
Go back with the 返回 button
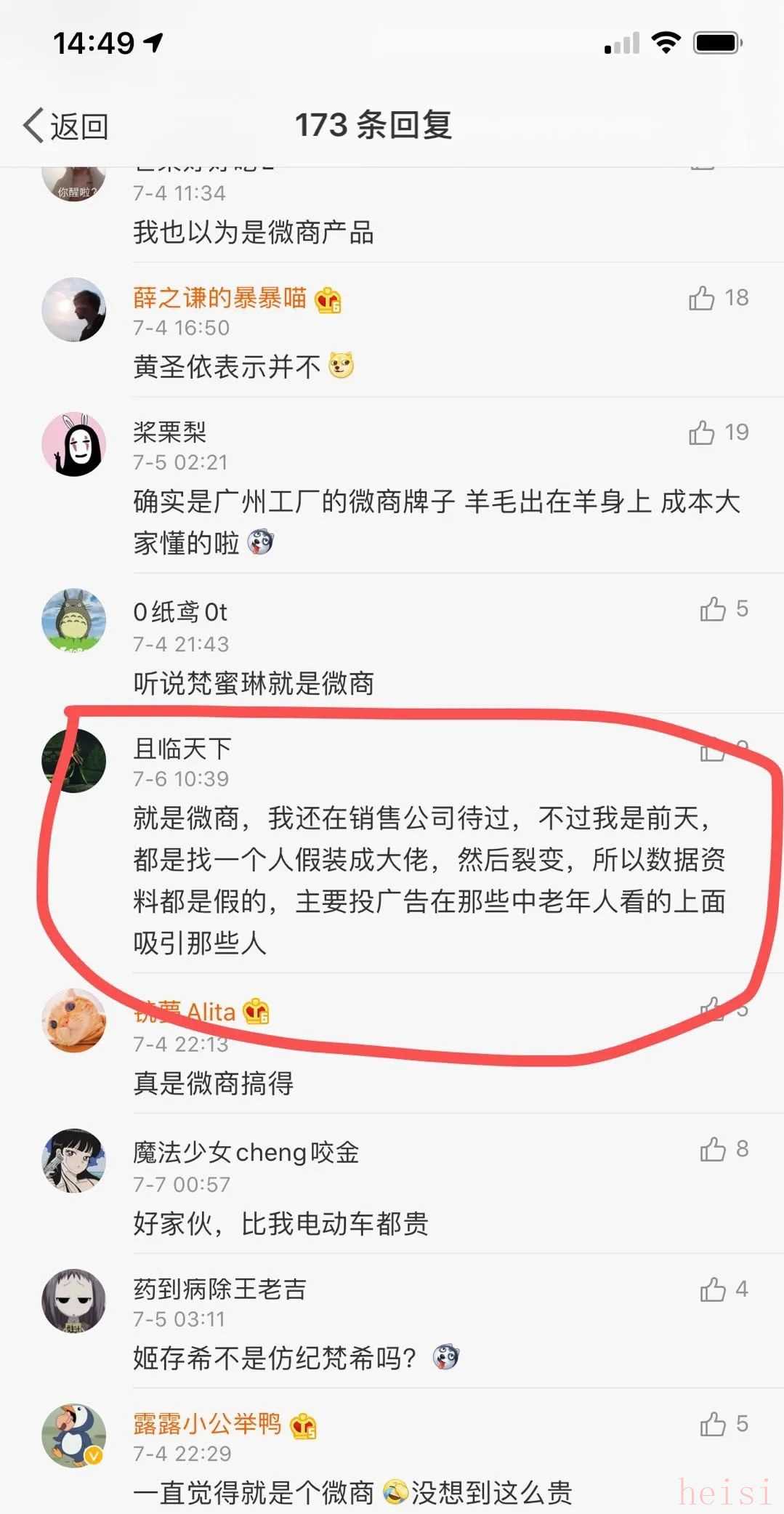click(x=65, y=126)
